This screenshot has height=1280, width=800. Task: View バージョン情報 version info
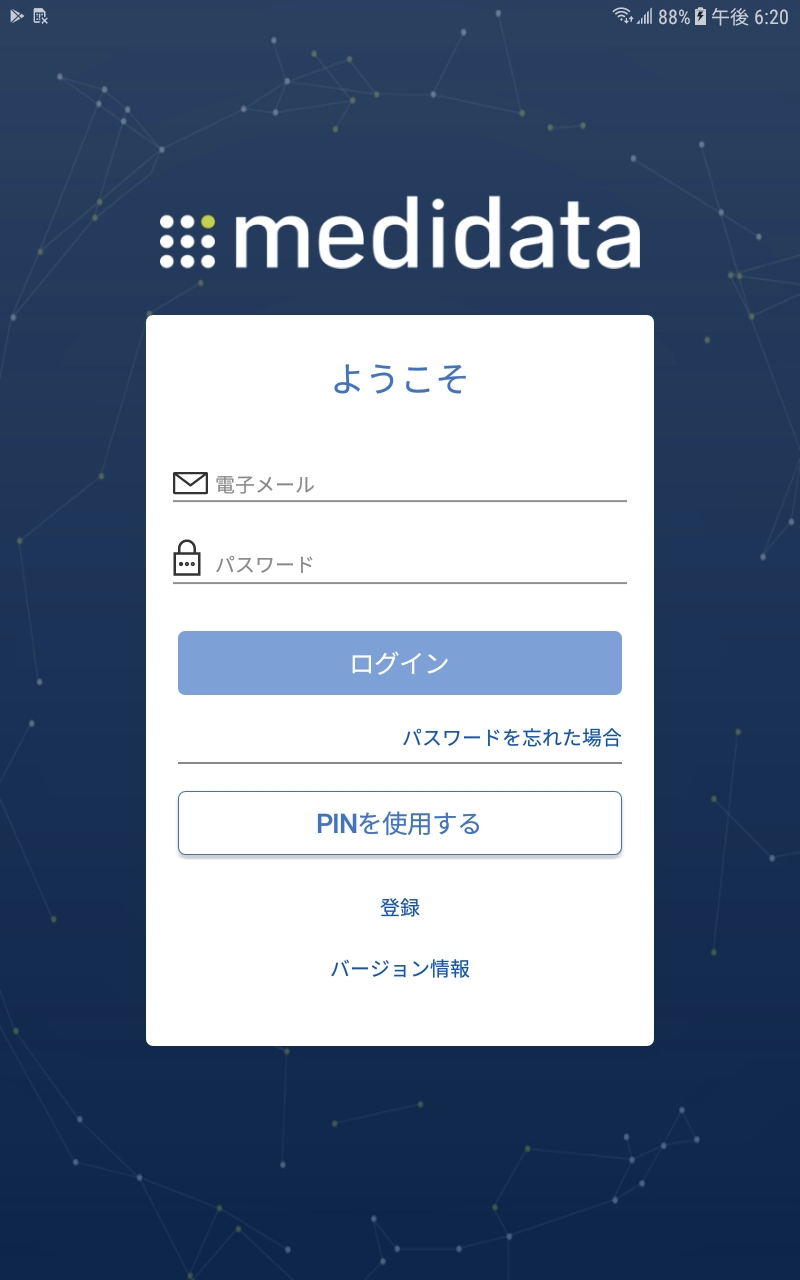(400, 968)
